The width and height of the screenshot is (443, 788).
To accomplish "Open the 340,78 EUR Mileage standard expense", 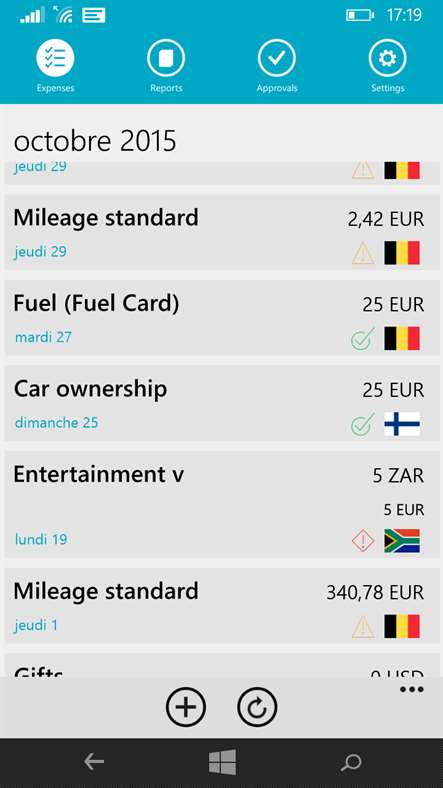I will pyautogui.click(x=222, y=606).
